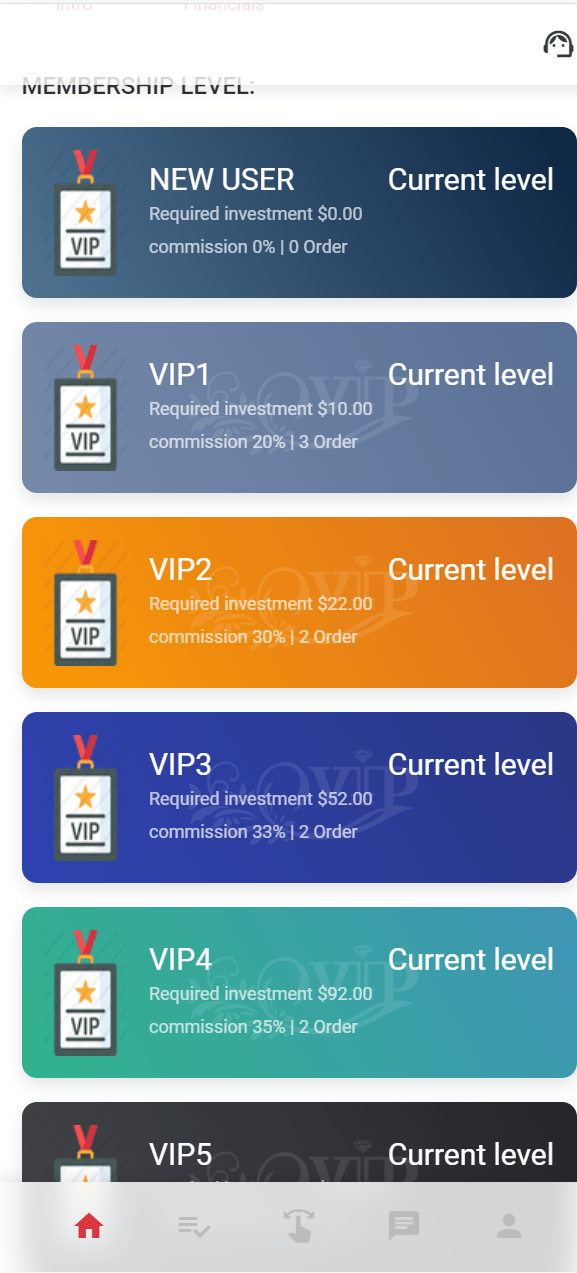Select the NEW USER membership card
Image resolution: width=577 pixels, height=1273 pixels.
pyautogui.click(x=299, y=212)
